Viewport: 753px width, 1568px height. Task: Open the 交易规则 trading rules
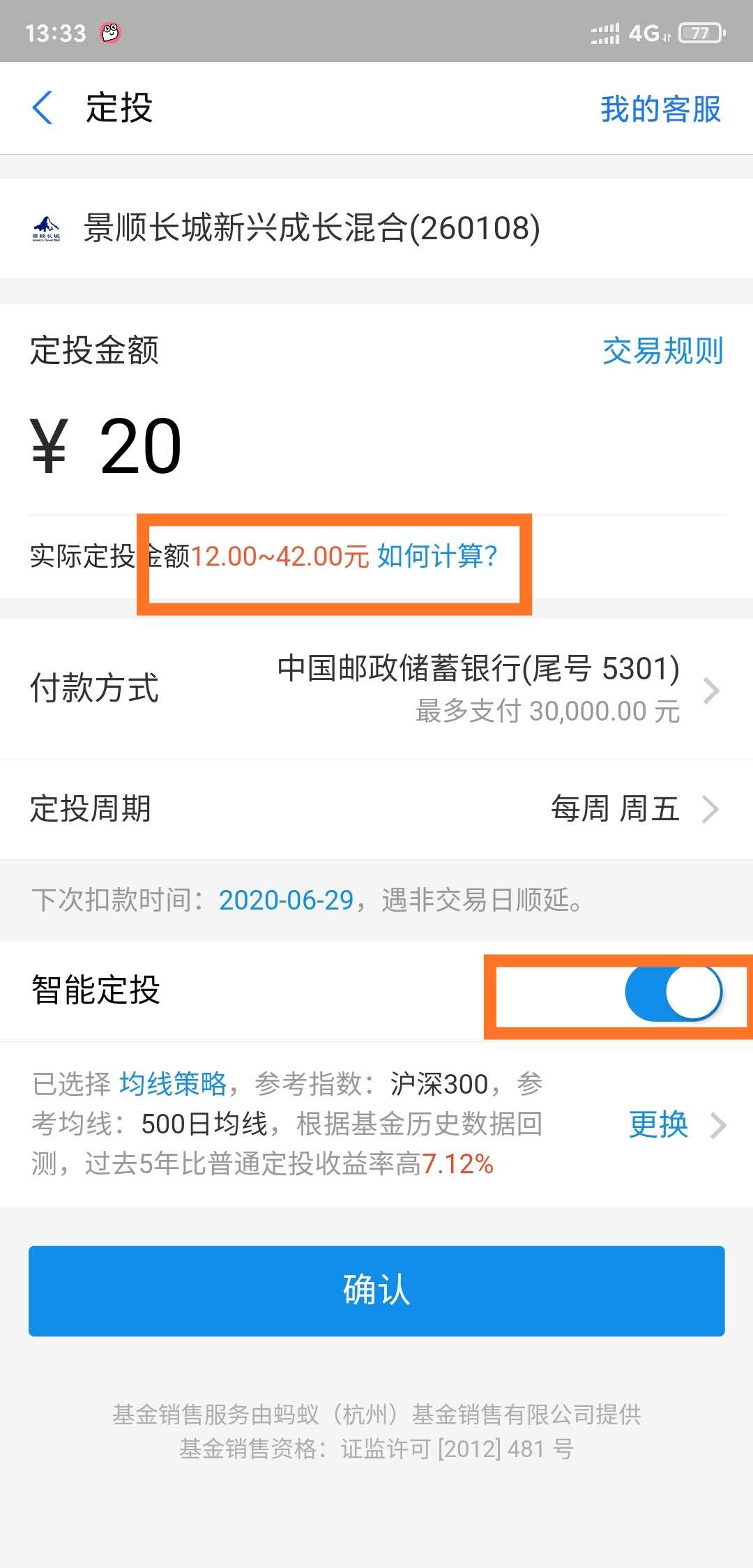click(x=662, y=352)
